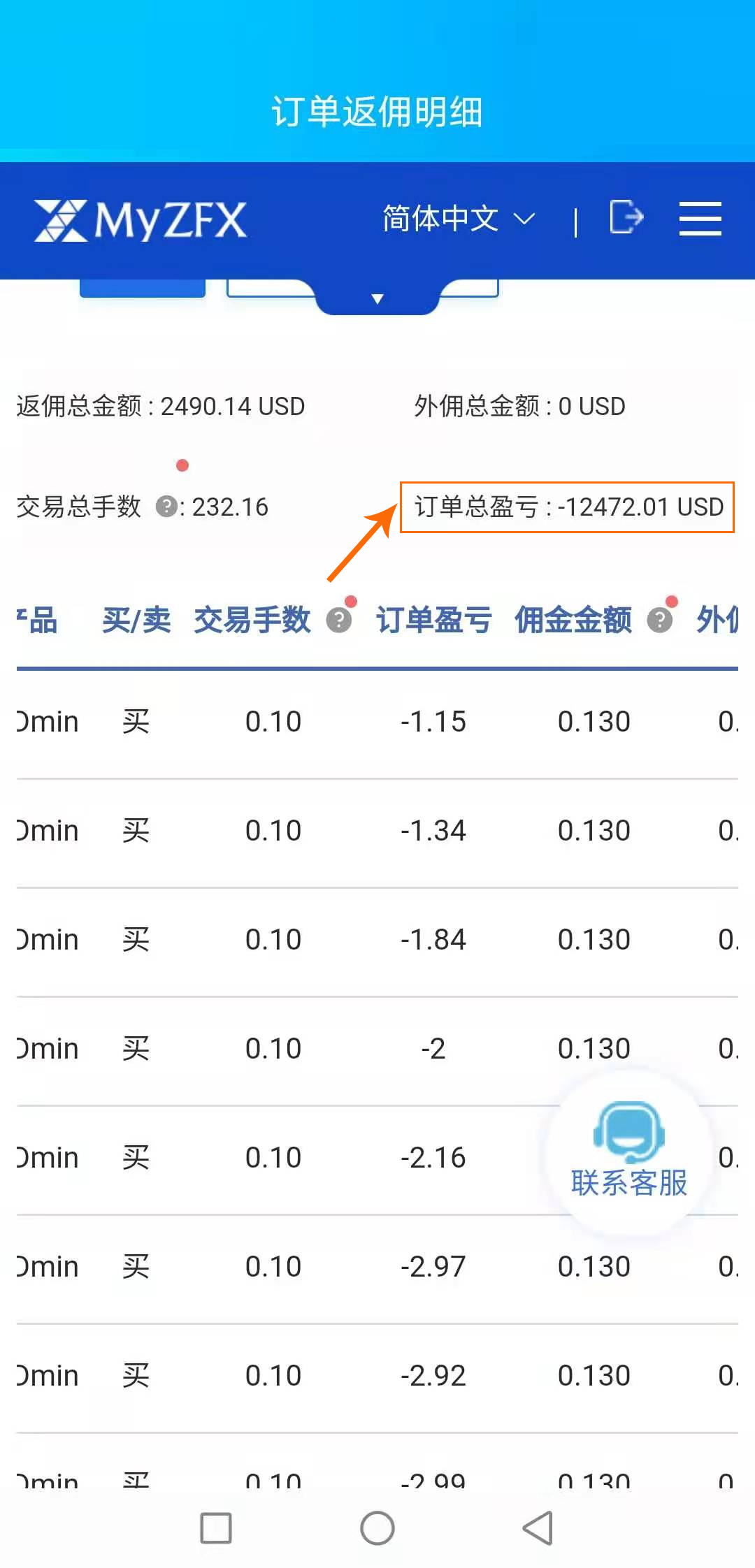Tap help icon beside 交易手数 column
Screen dimensions: 755x1568
point(339,620)
